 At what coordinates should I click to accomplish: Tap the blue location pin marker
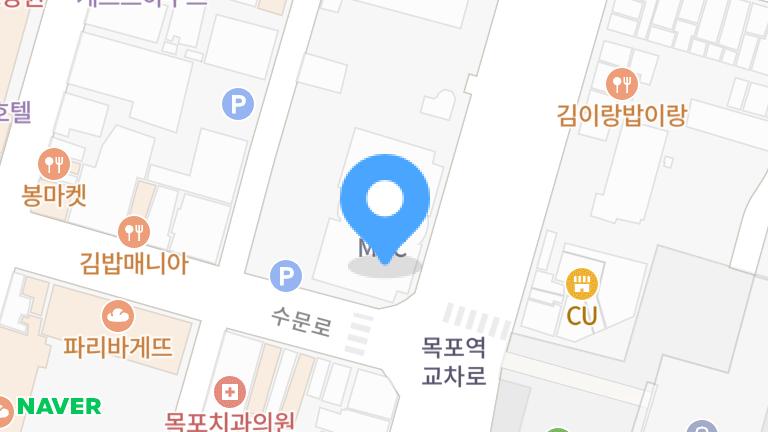tap(385, 201)
